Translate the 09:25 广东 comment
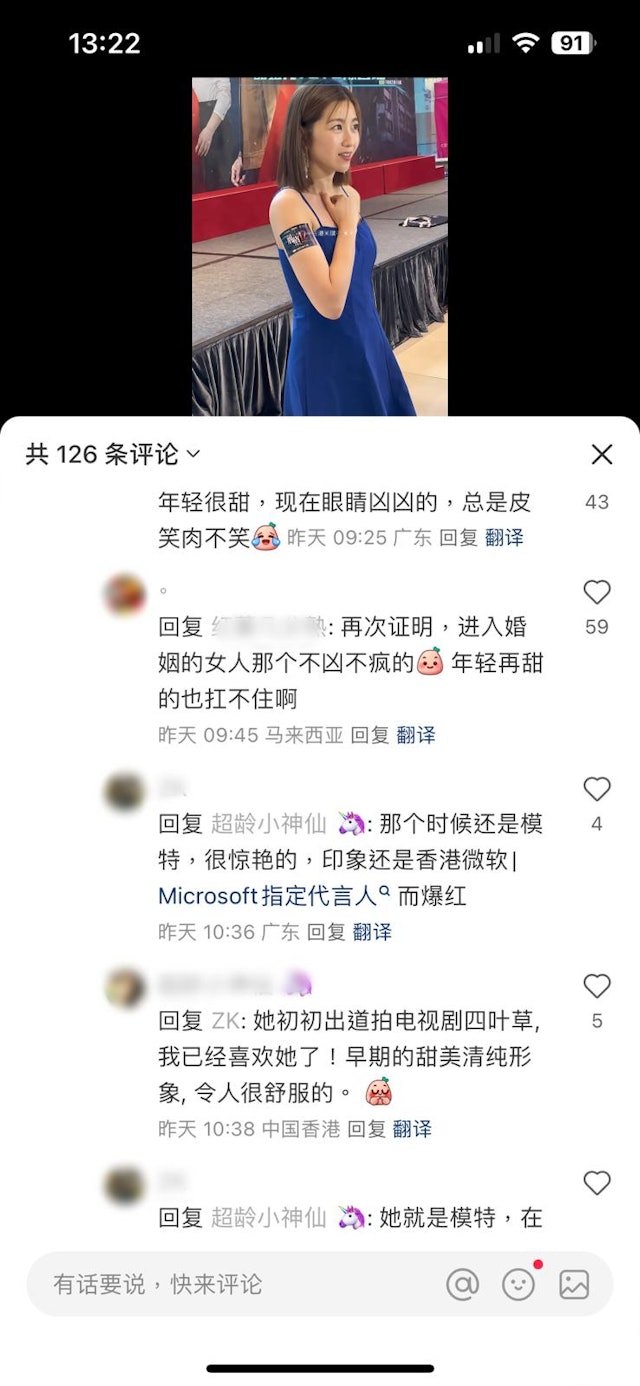The image size is (640, 1386). 504,538
